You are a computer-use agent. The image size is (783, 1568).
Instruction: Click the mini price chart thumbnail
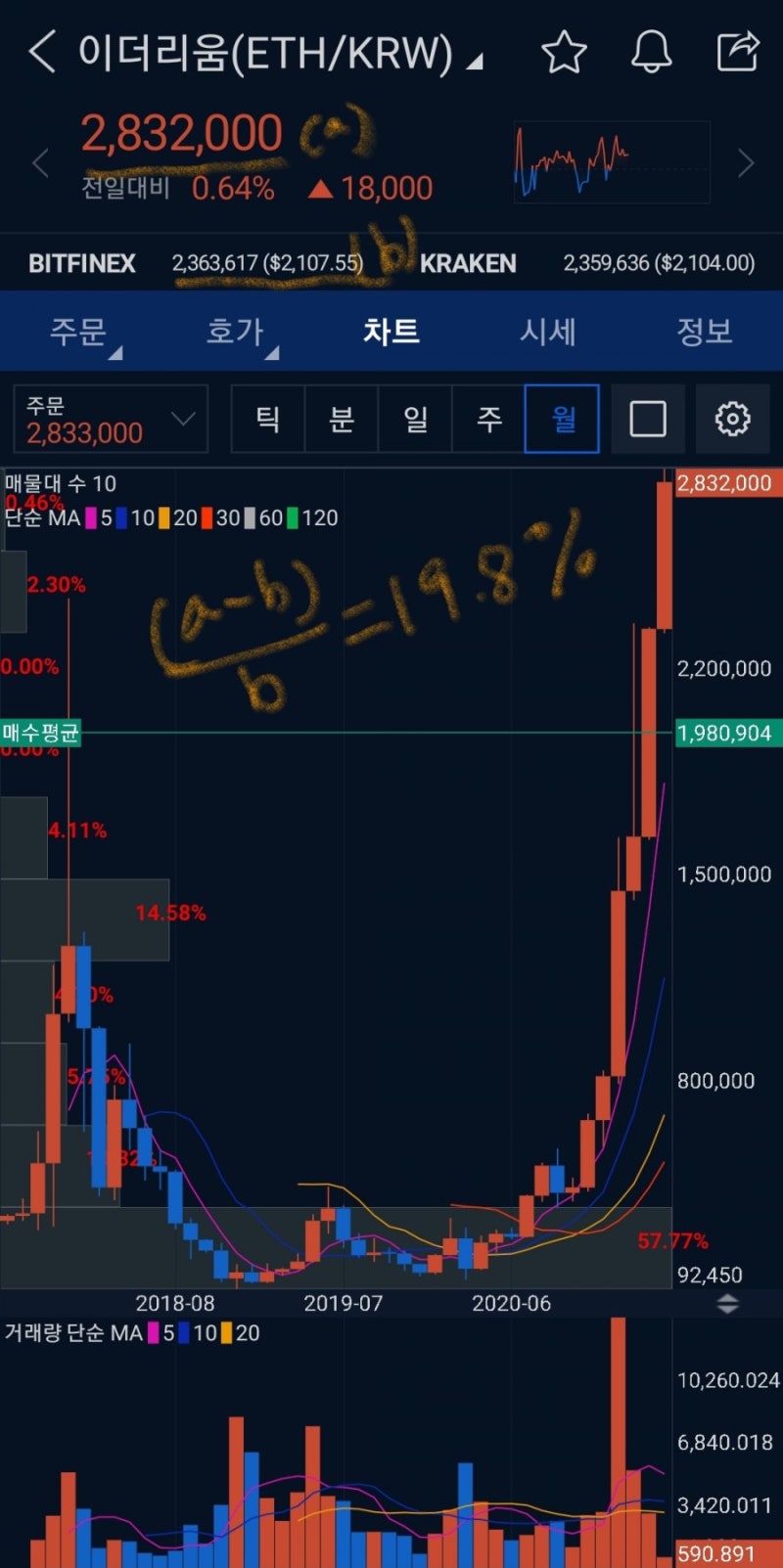pyautogui.click(x=611, y=161)
